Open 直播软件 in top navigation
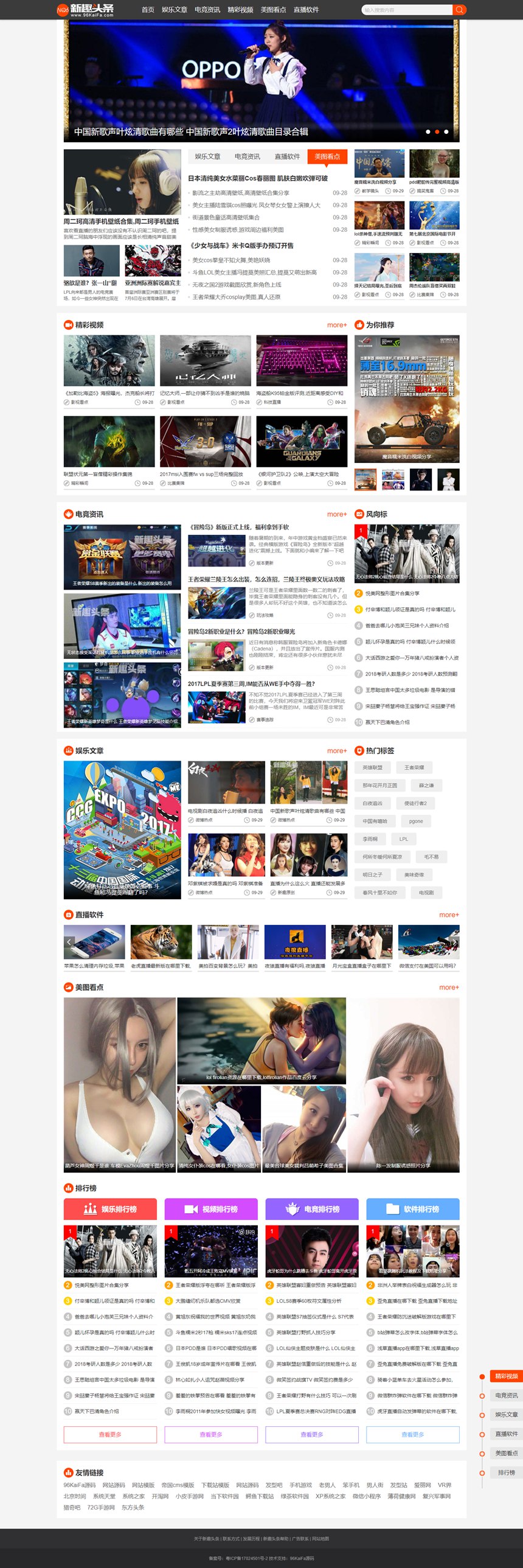The image size is (523, 1568). [306, 10]
